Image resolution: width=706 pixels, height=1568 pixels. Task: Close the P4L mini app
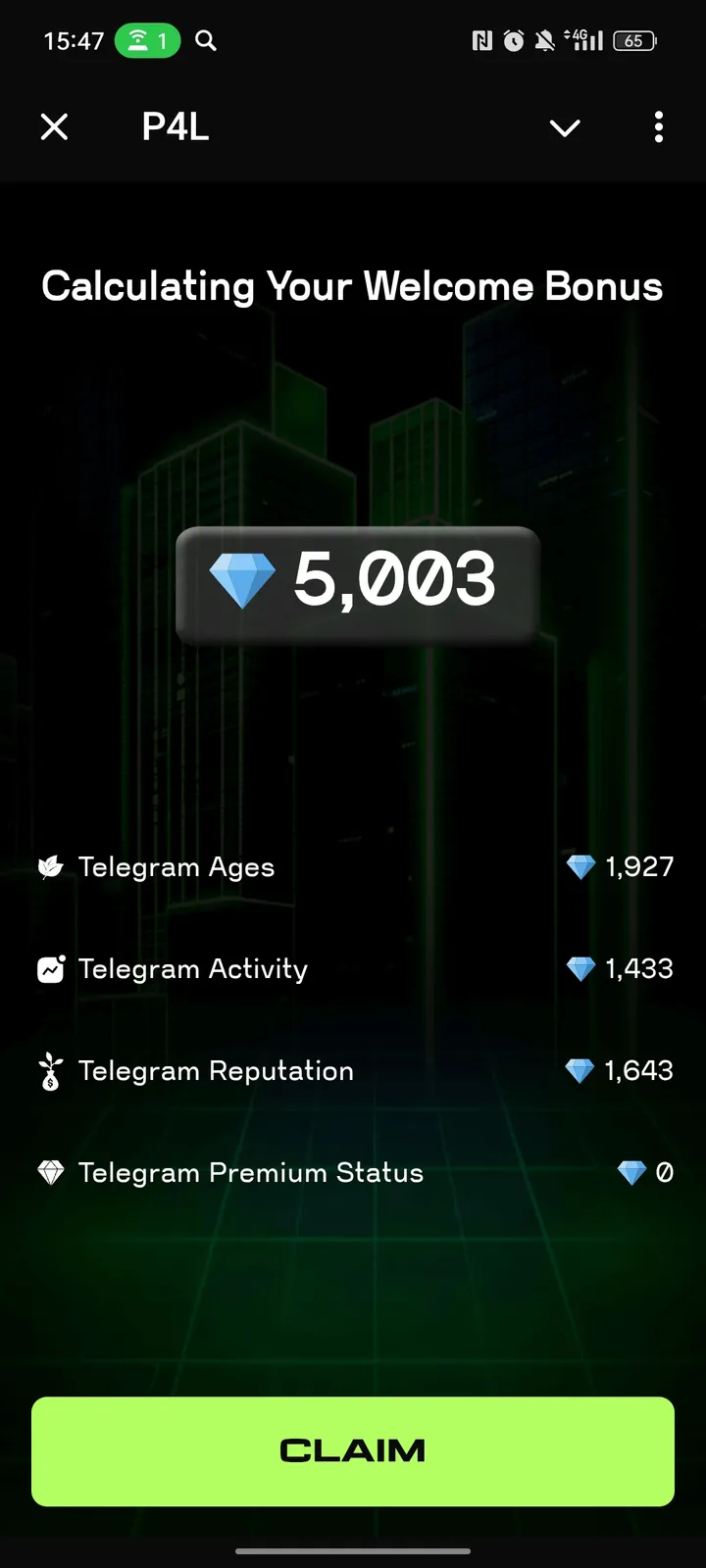55,127
